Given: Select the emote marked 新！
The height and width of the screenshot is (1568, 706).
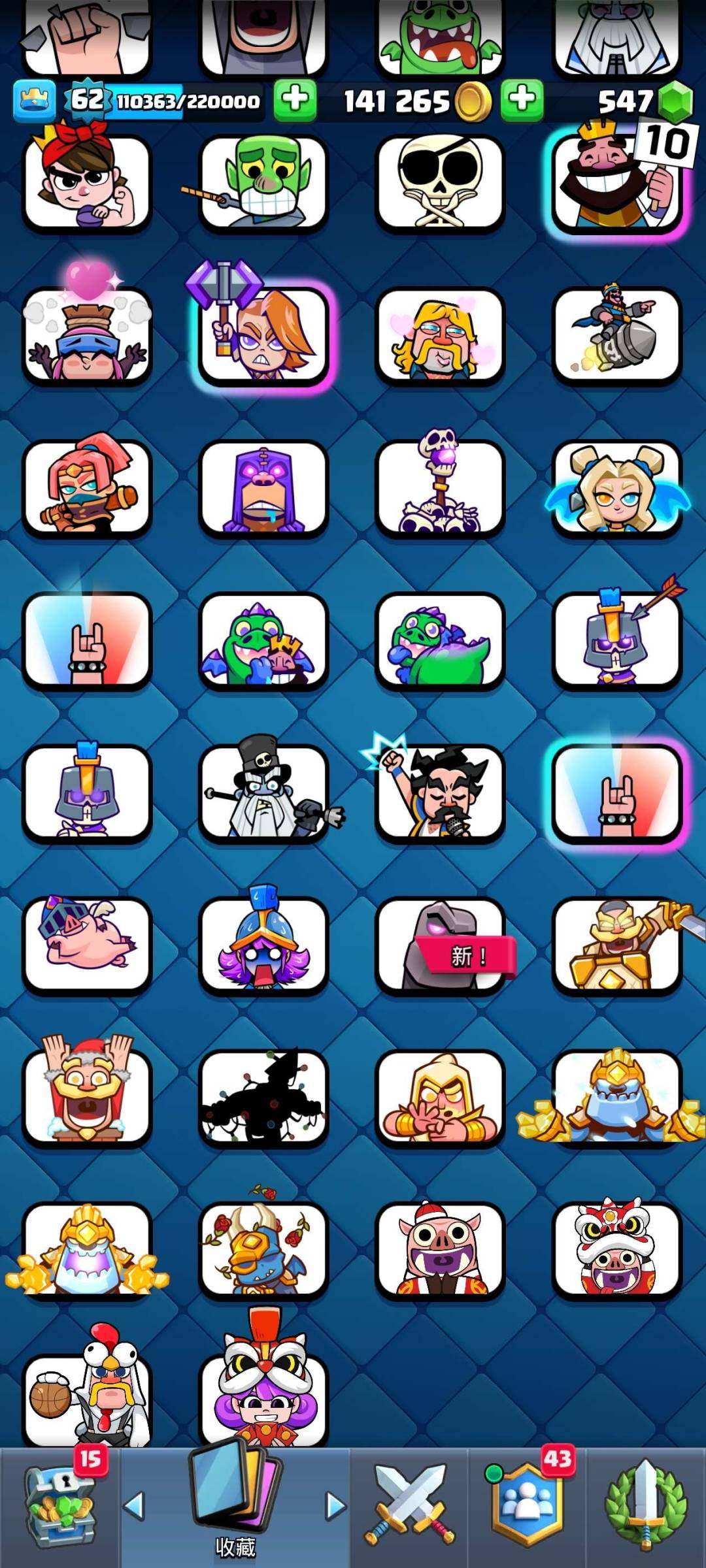Looking at the screenshot, I should (x=439, y=945).
